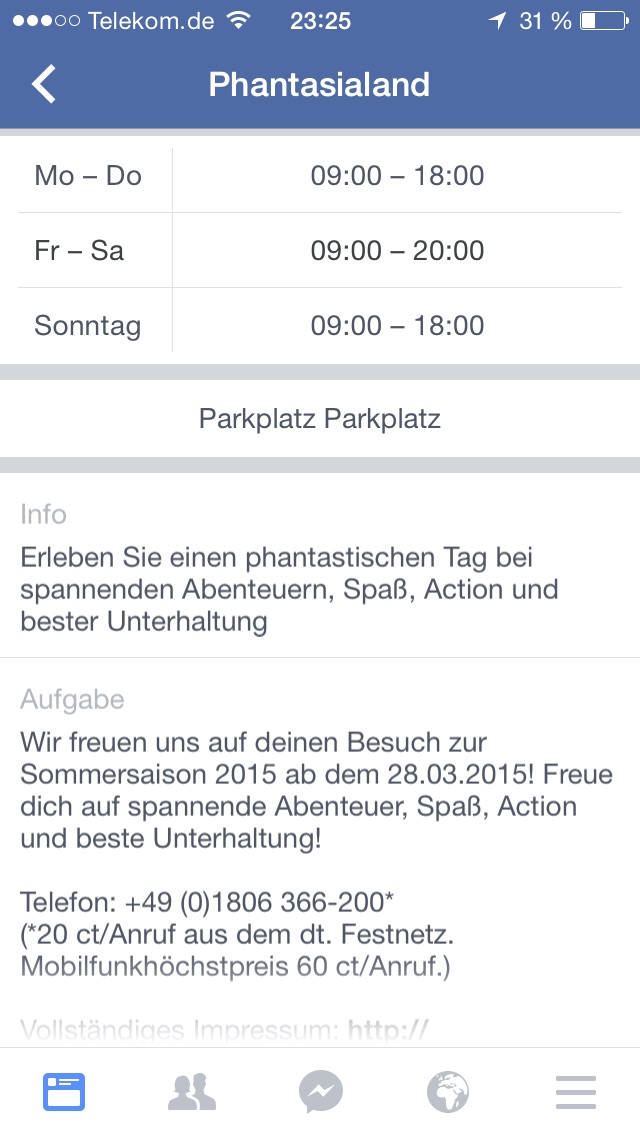Switch to the Friend Requests tab
Viewport: 640px width, 1136px height.
pyautogui.click(x=192, y=1092)
